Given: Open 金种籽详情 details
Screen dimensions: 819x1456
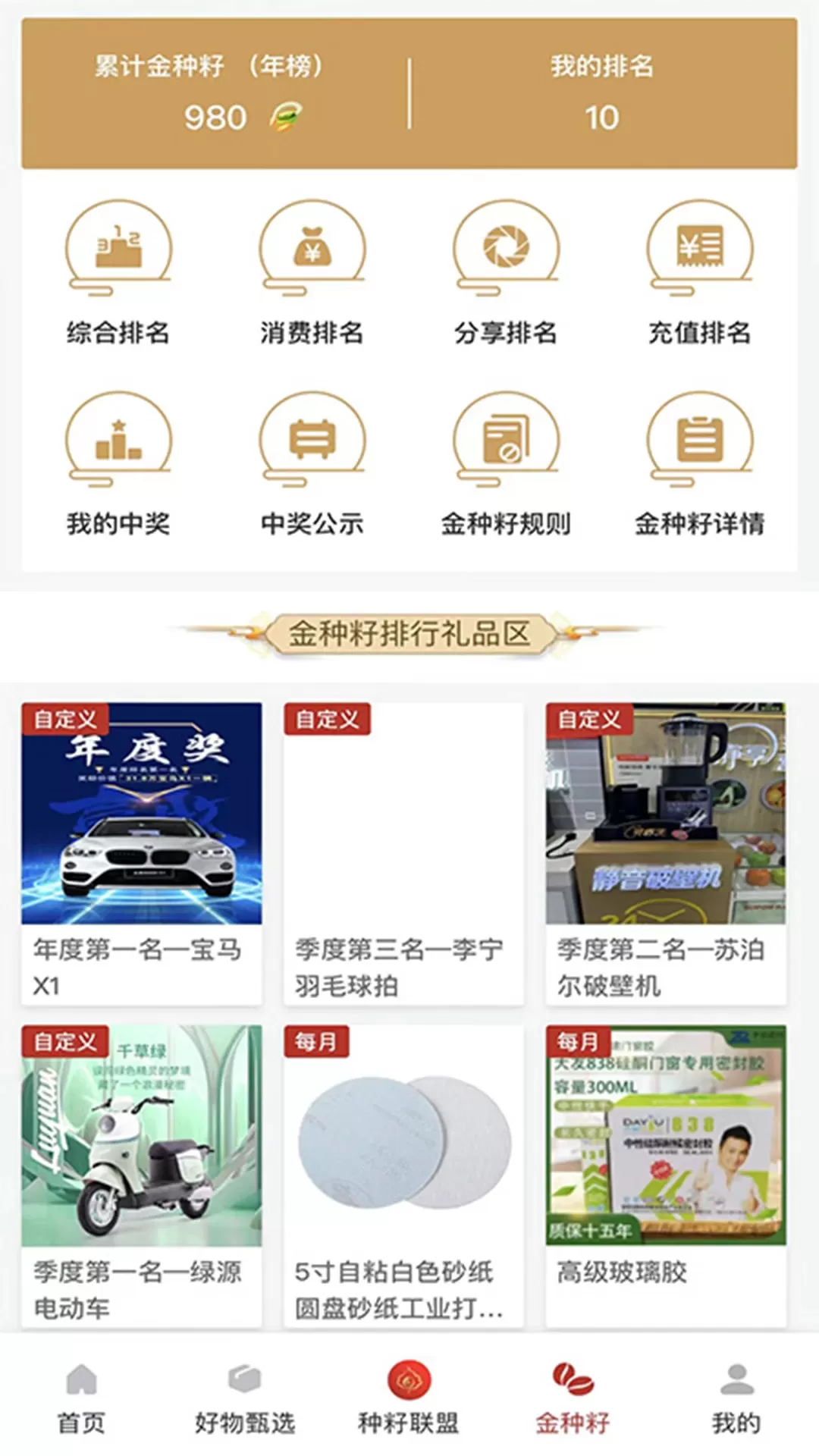Looking at the screenshot, I should point(699,464).
